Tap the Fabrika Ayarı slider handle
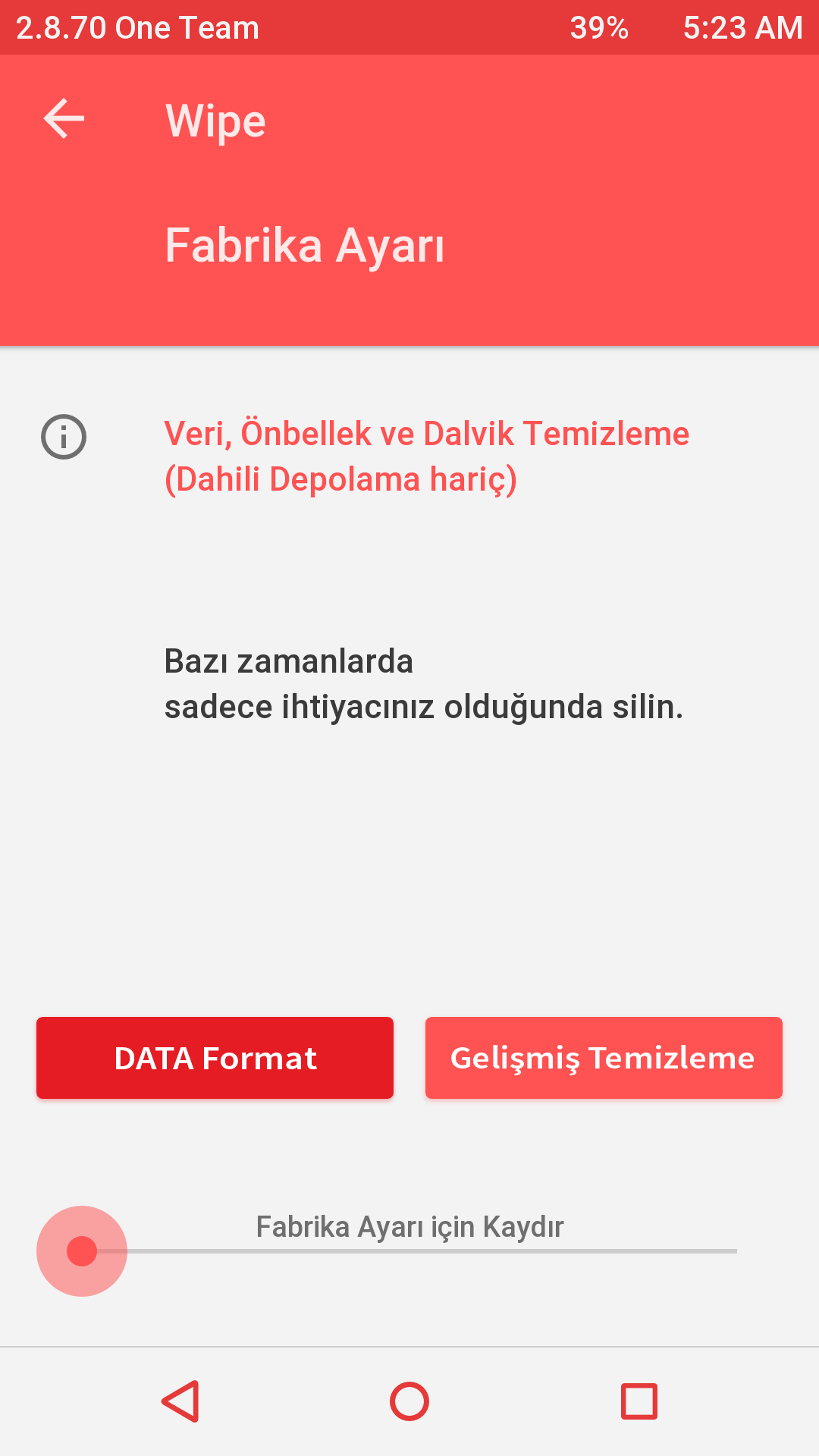The height and width of the screenshot is (1456, 819). coord(82,1251)
